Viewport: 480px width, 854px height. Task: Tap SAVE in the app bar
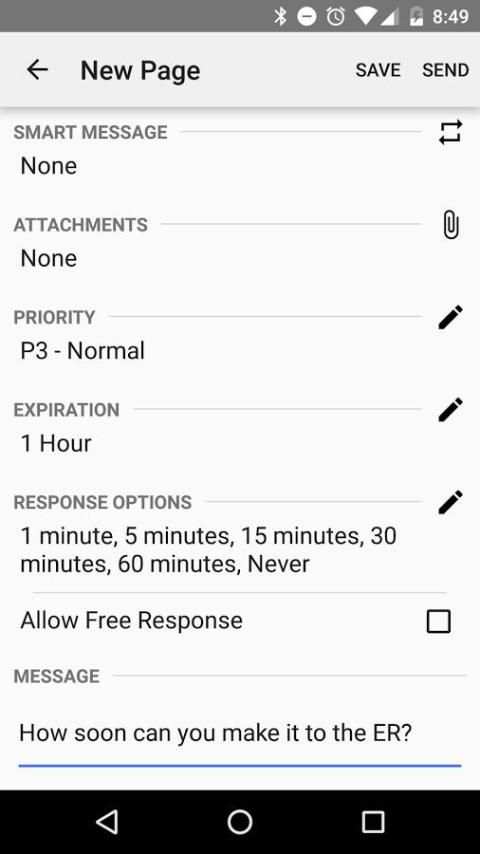(378, 70)
